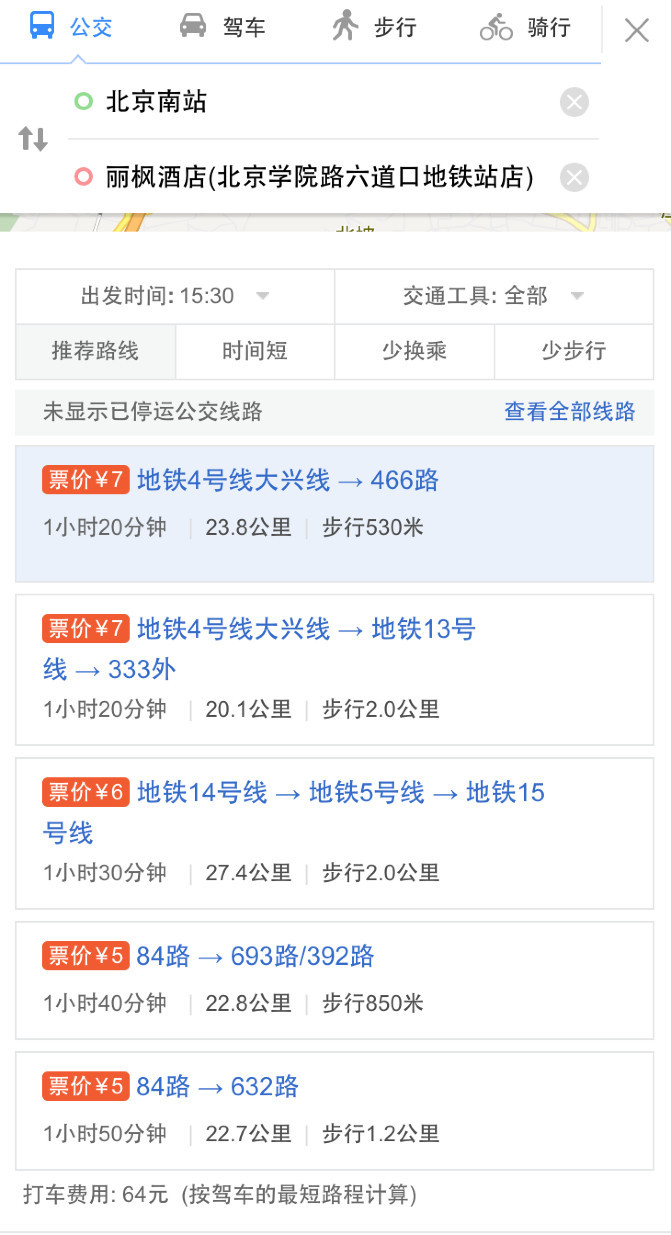The height and width of the screenshot is (1235, 671).
Task: Open route 地铁4号线大兴线 → 466路
Action: (335, 514)
